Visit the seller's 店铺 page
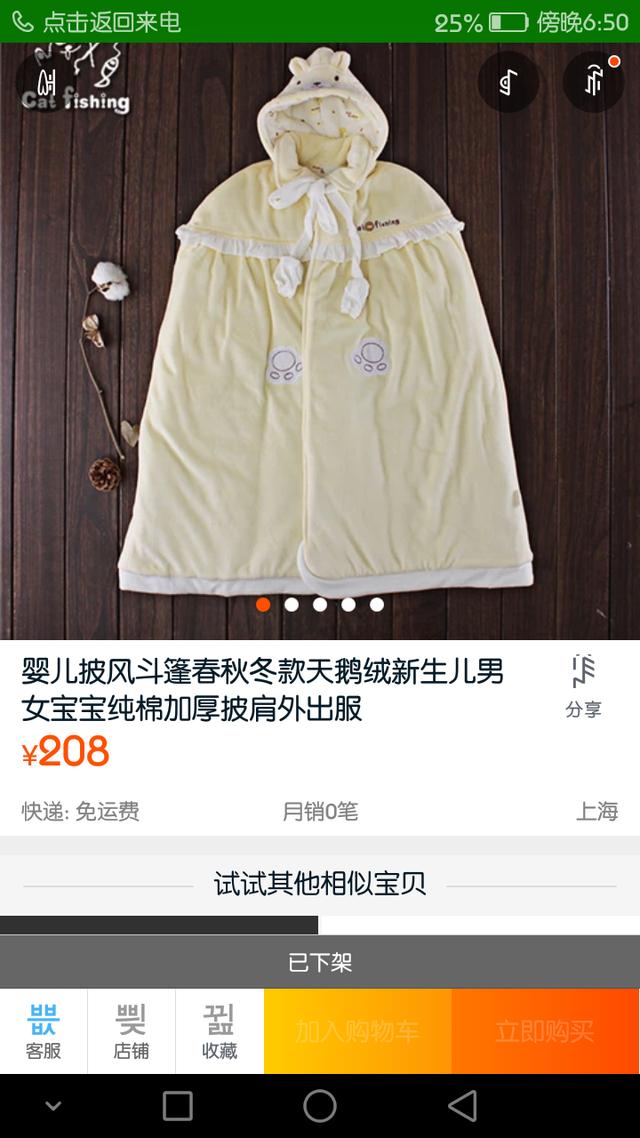The width and height of the screenshot is (640, 1138). pos(131,1031)
